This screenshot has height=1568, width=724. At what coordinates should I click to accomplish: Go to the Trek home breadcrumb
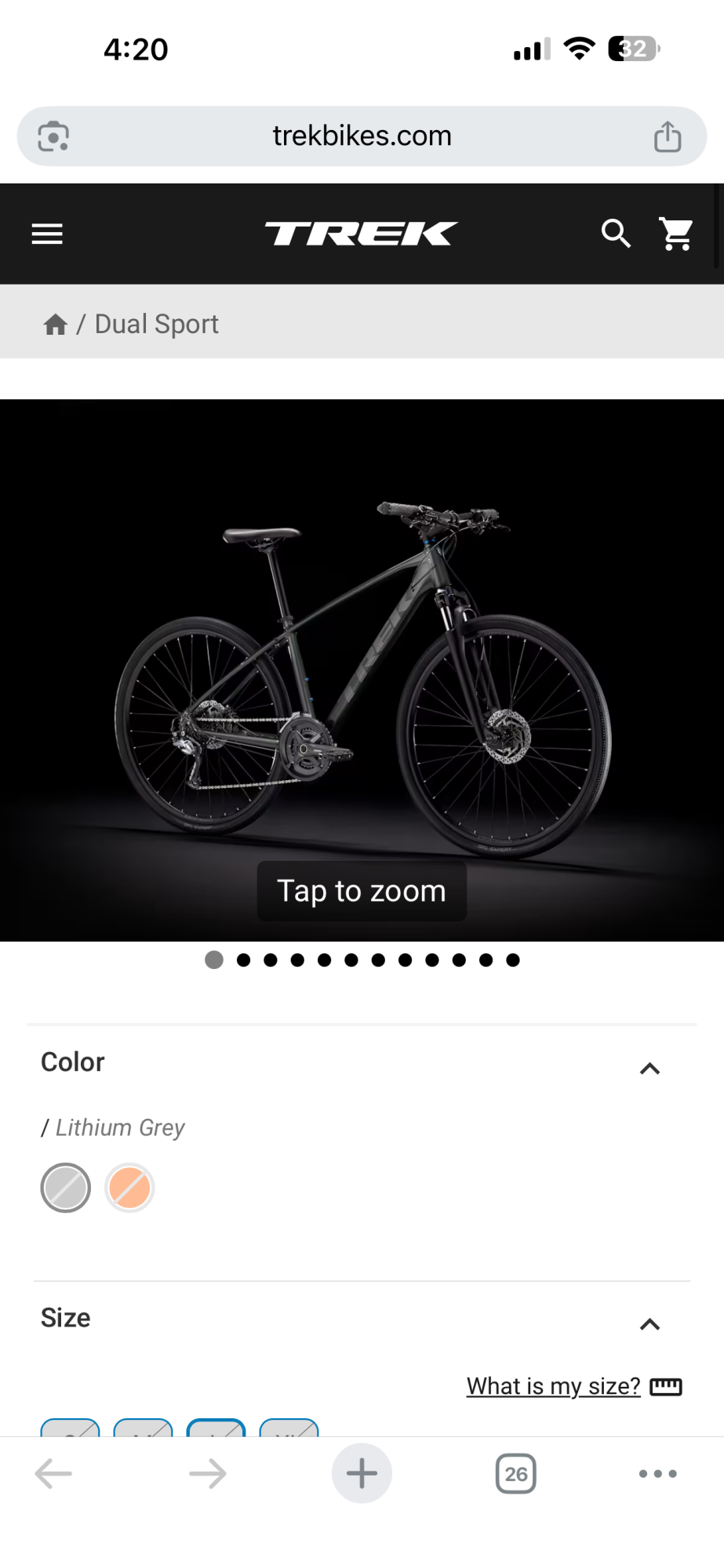[x=55, y=324]
